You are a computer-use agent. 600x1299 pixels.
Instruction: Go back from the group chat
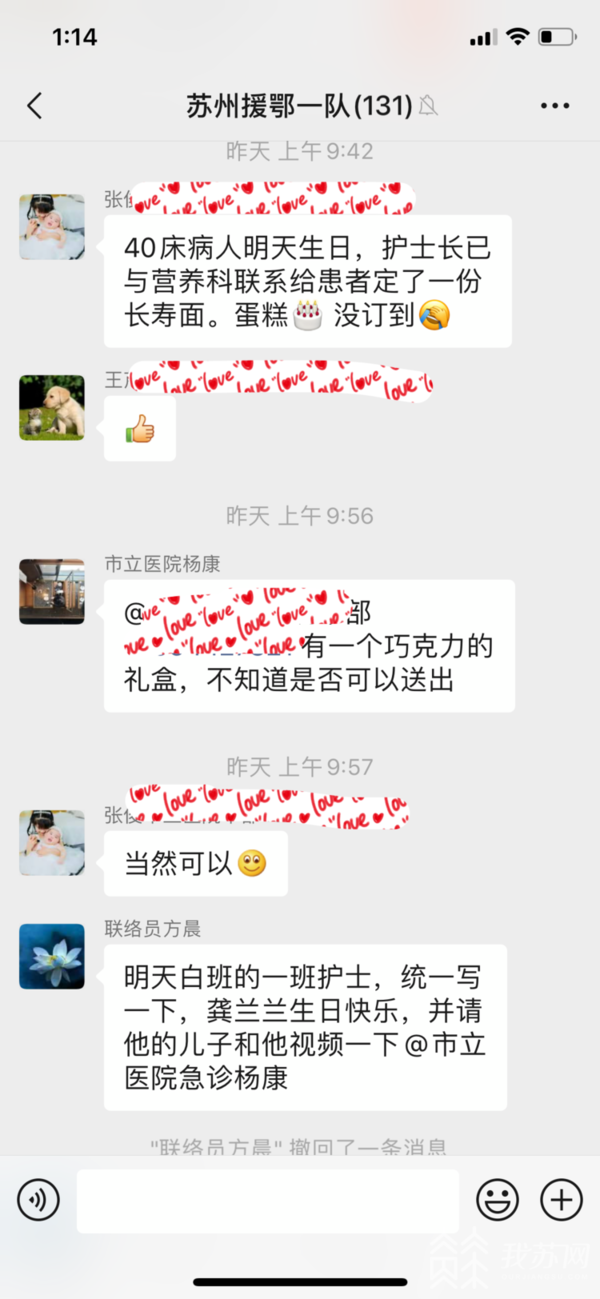[x=35, y=106]
